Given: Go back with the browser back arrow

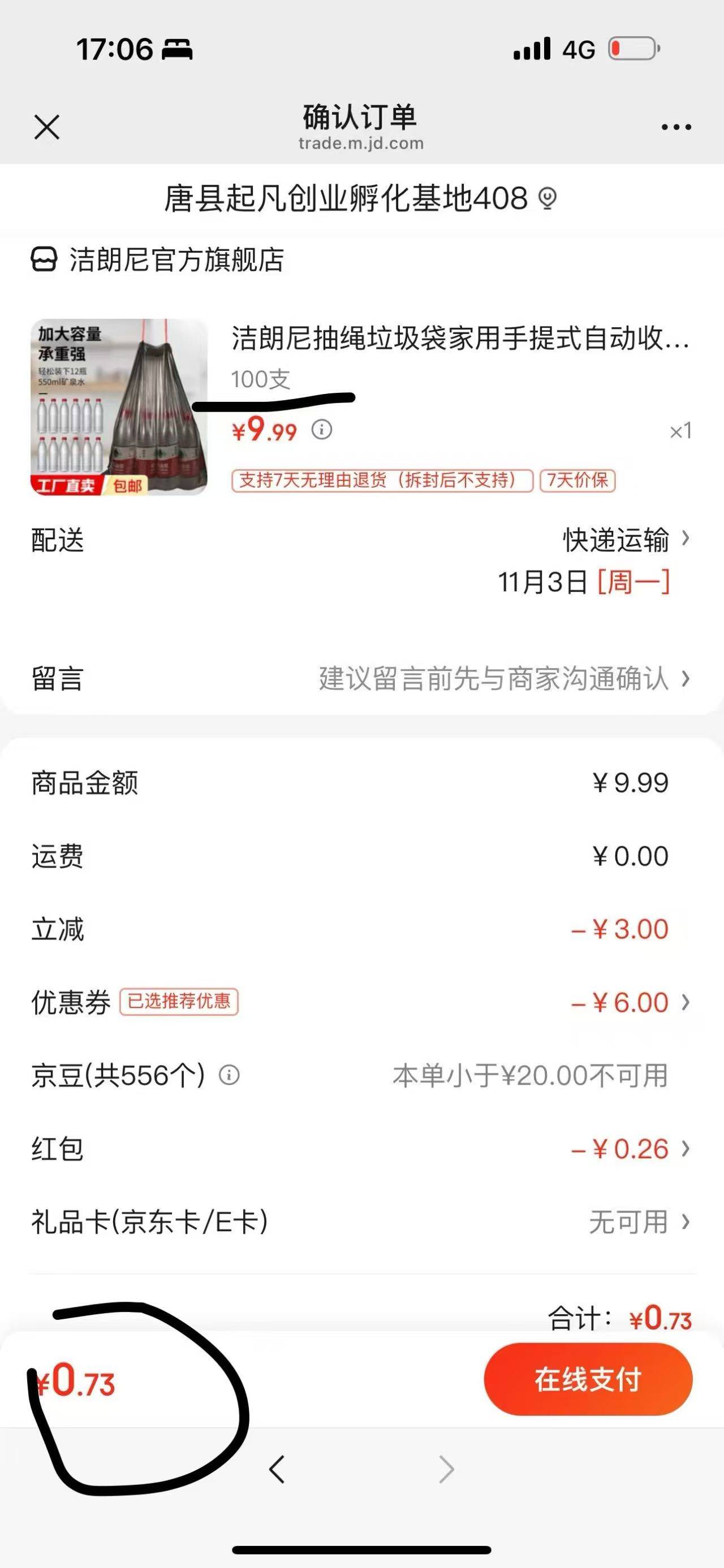Looking at the screenshot, I should (277, 1470).
